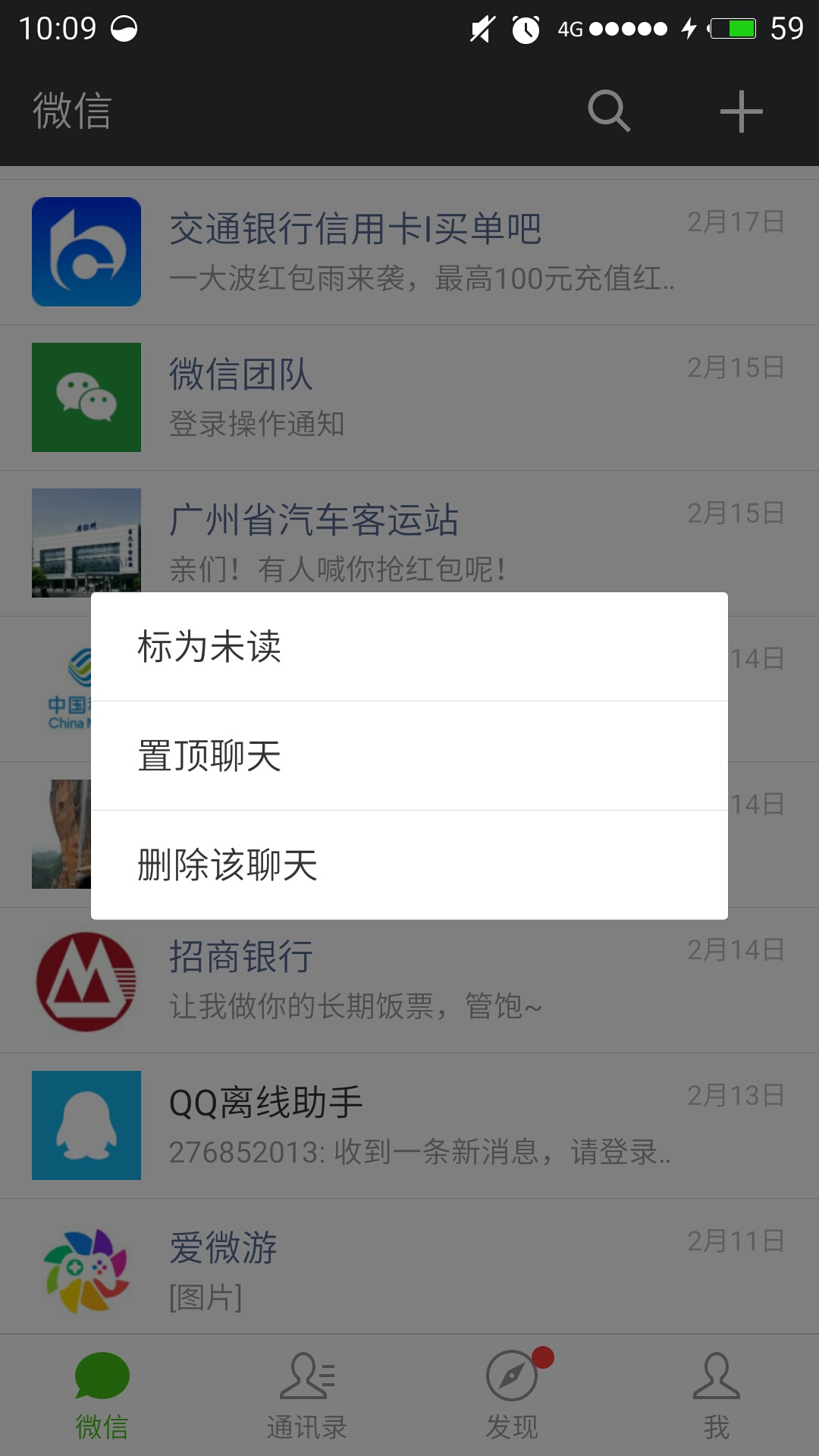
Task: Go to the 我 profile tab
Action: (x=717, y=1395)
